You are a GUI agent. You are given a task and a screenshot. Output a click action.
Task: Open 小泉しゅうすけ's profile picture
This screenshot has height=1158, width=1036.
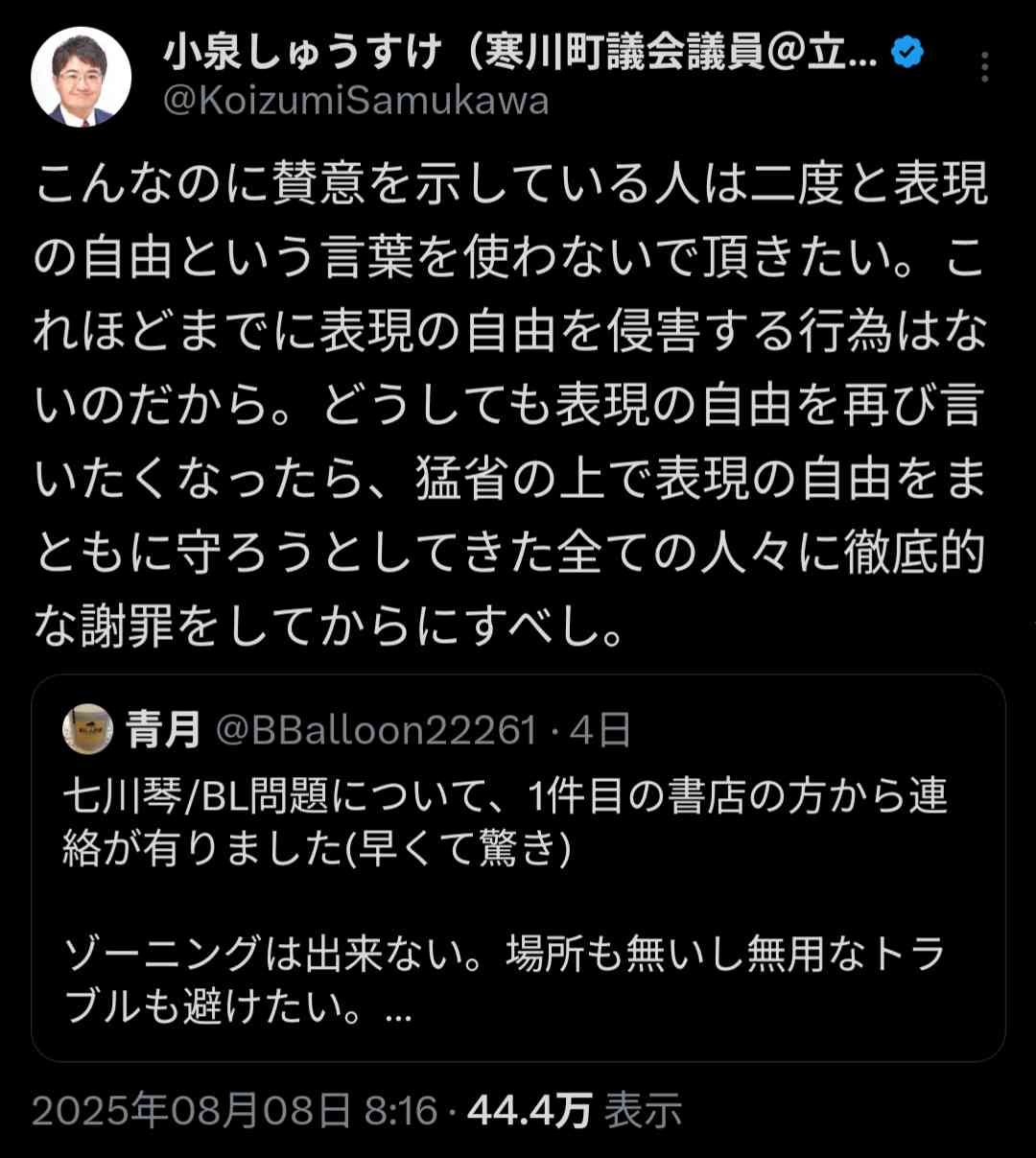coord(81,78)
